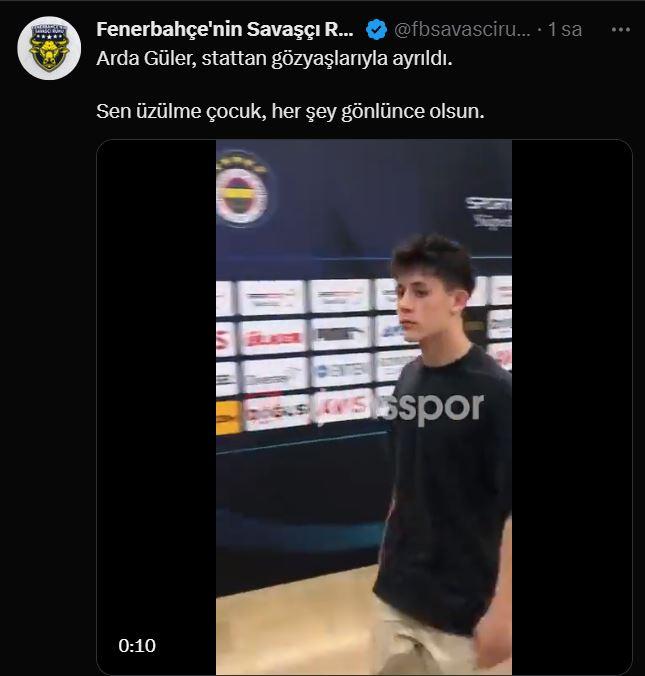This screenshot has width=645, height=676.
Task: Open the Fenerbahçe'nin Savaşçı profile avatar
Action: (49, 48)
